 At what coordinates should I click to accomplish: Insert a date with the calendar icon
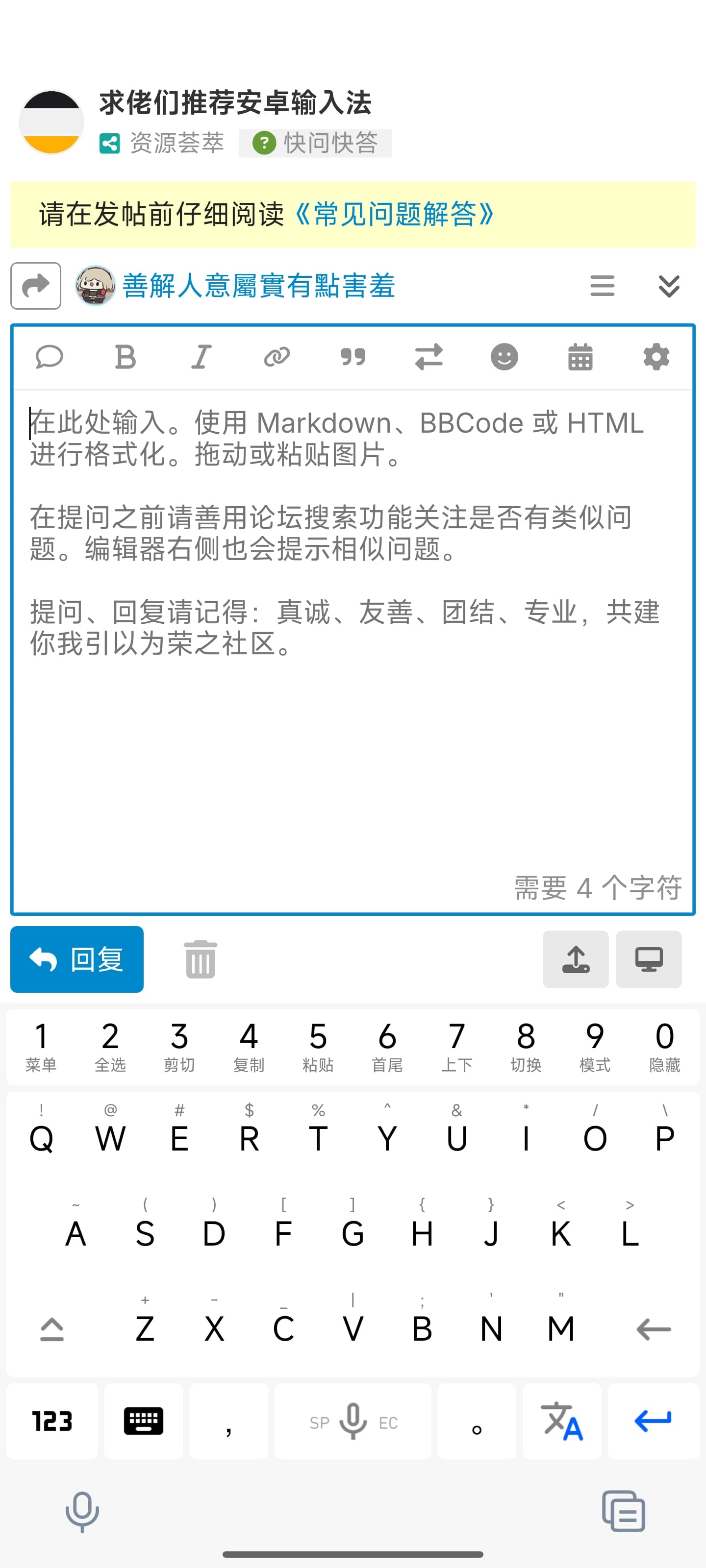pos(580,357)
